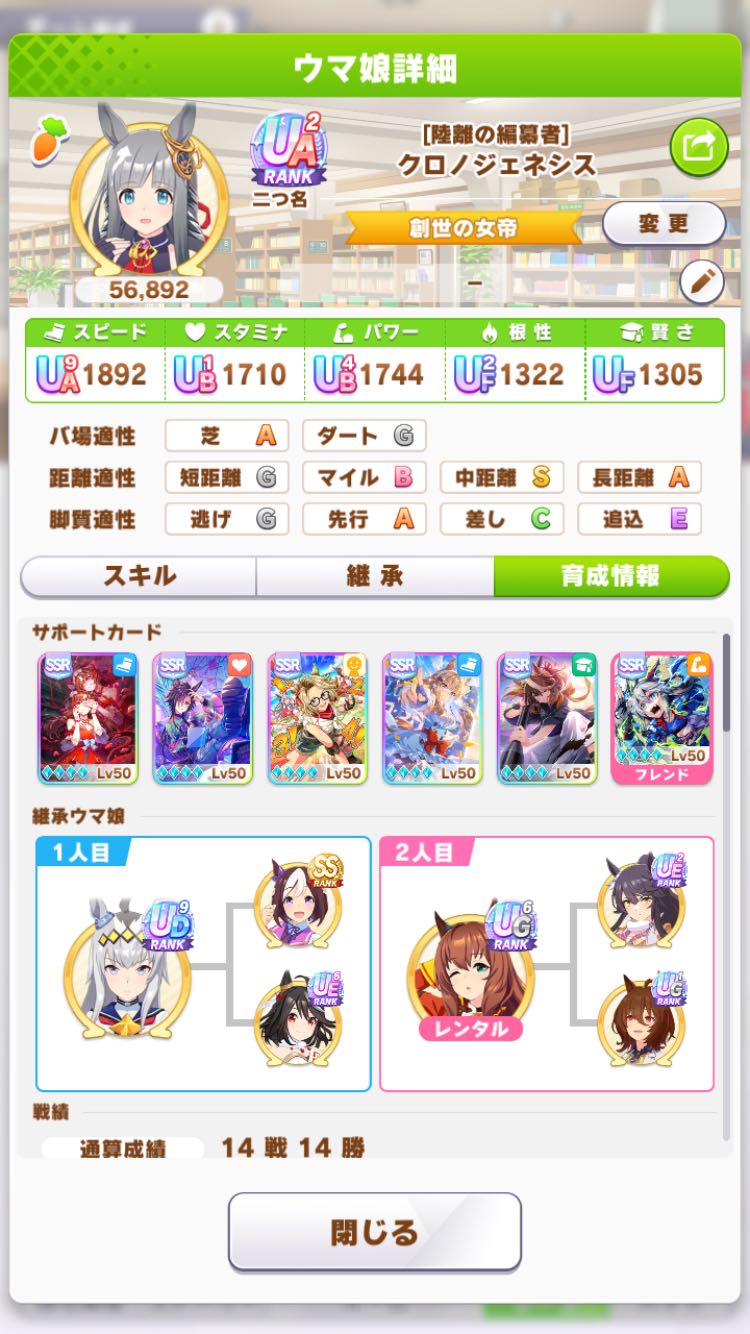Tap the carrot icon beside the portrait

click(47, 139)
